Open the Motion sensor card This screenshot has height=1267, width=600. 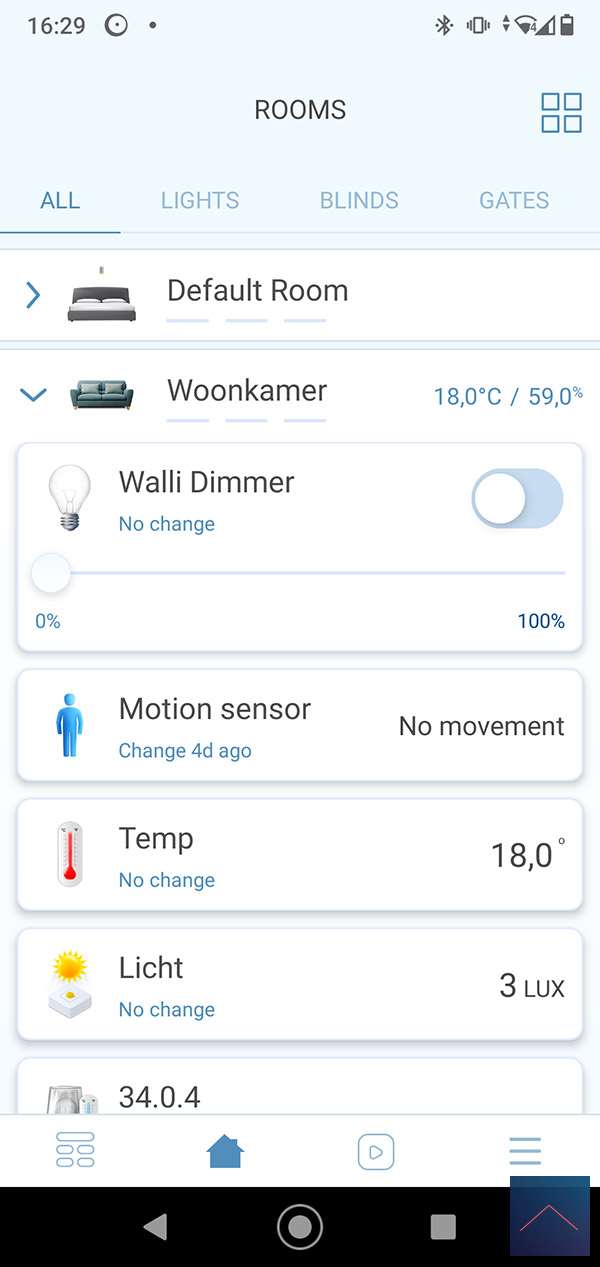pyautogui.click(x=300, y=725)
